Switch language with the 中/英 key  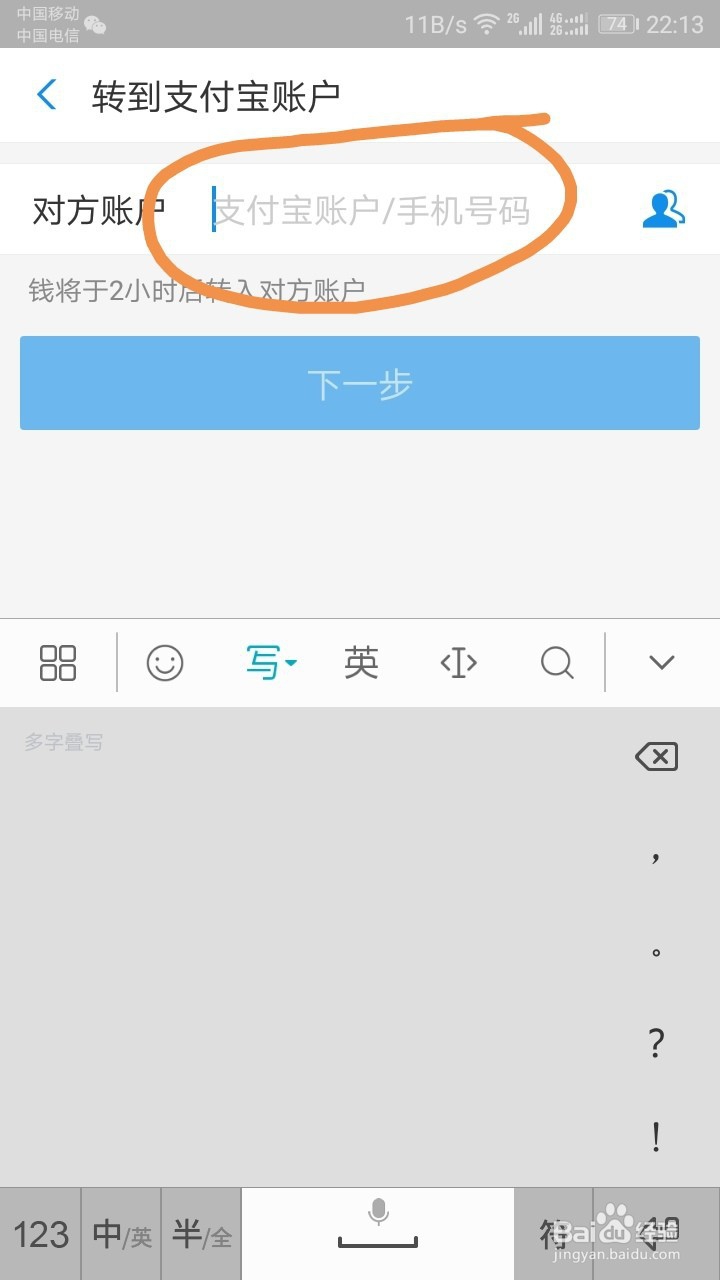120,1235
